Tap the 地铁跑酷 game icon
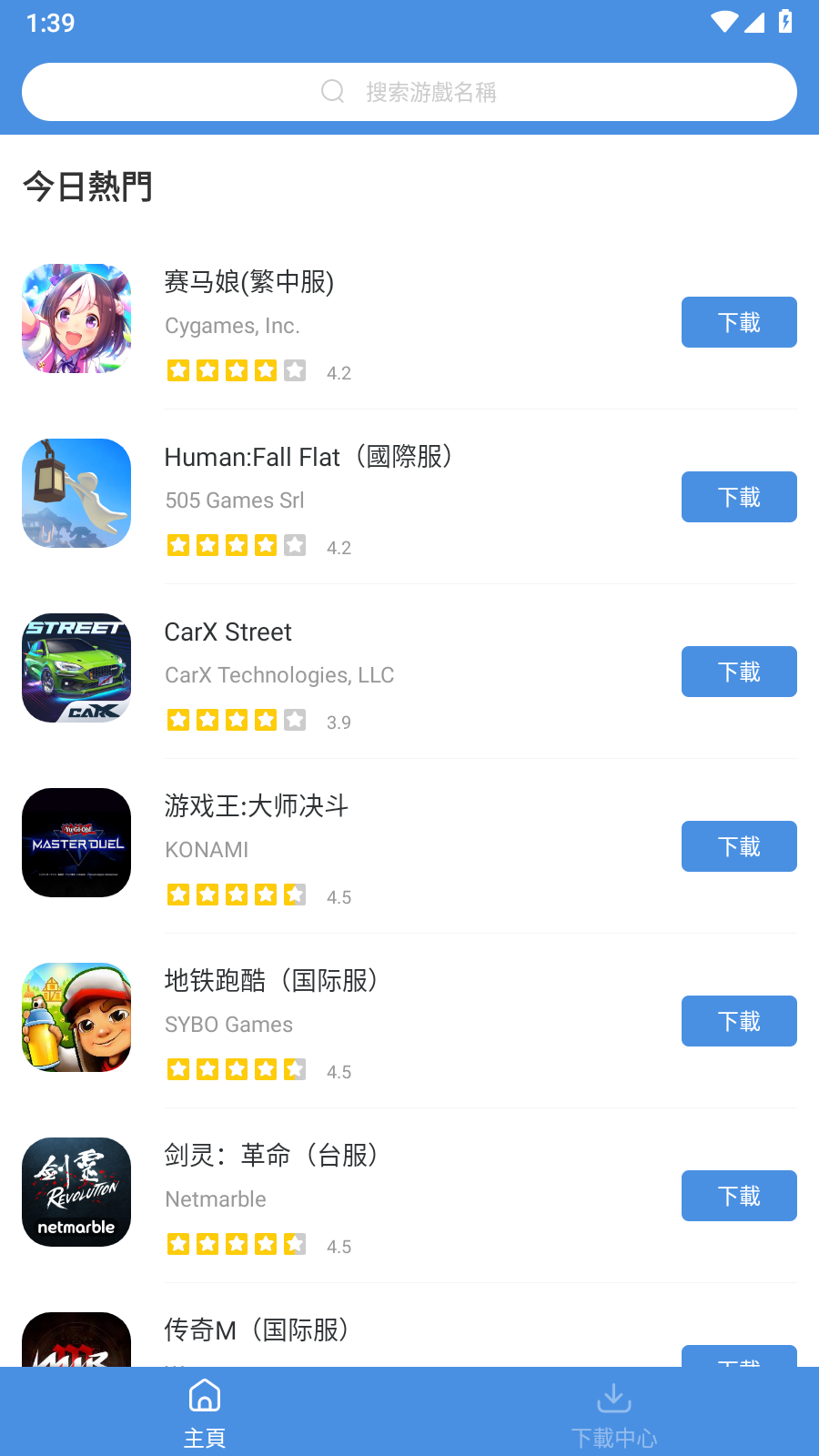The height and width of the screenshot is (1456, 819). click(x=76, y=1017)
